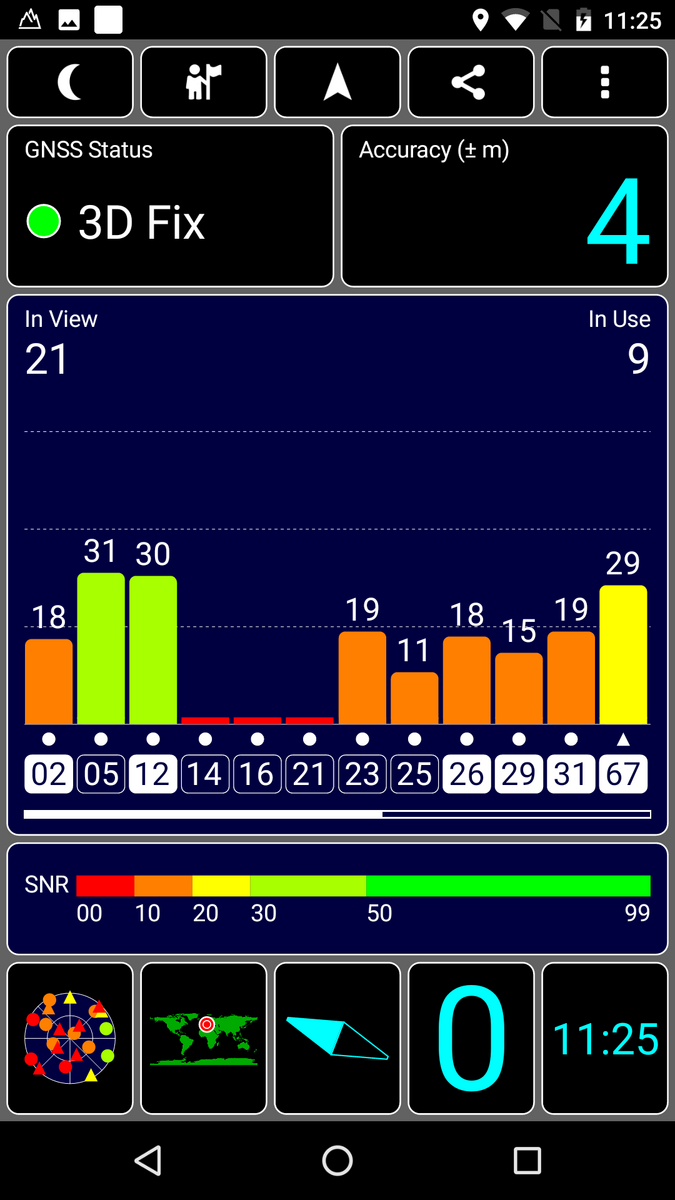
Task: Open the world map tile
Action: pyautogui.click(x=204, y=1038)
